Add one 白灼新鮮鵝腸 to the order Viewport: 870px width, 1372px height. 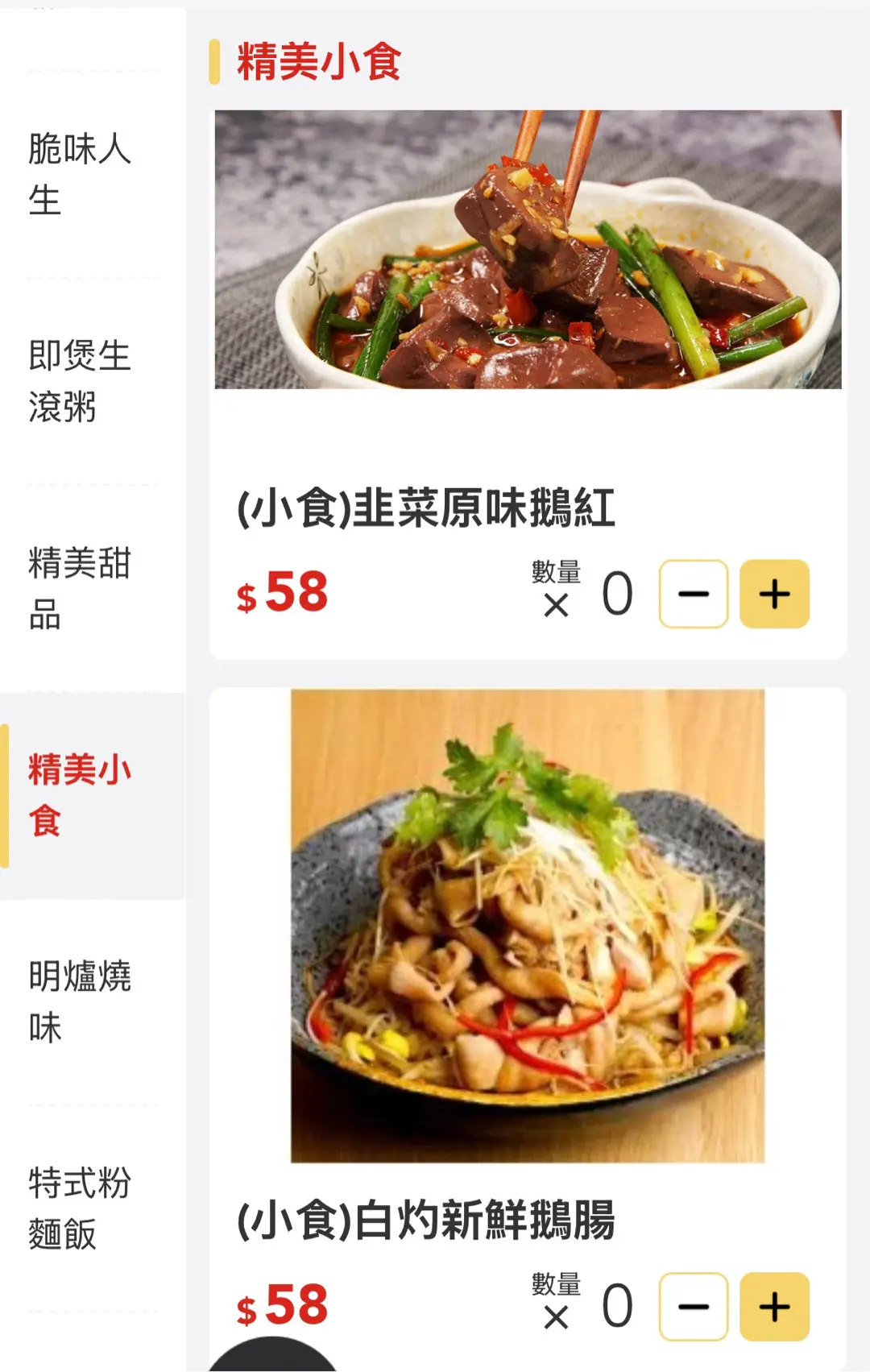773,1307
